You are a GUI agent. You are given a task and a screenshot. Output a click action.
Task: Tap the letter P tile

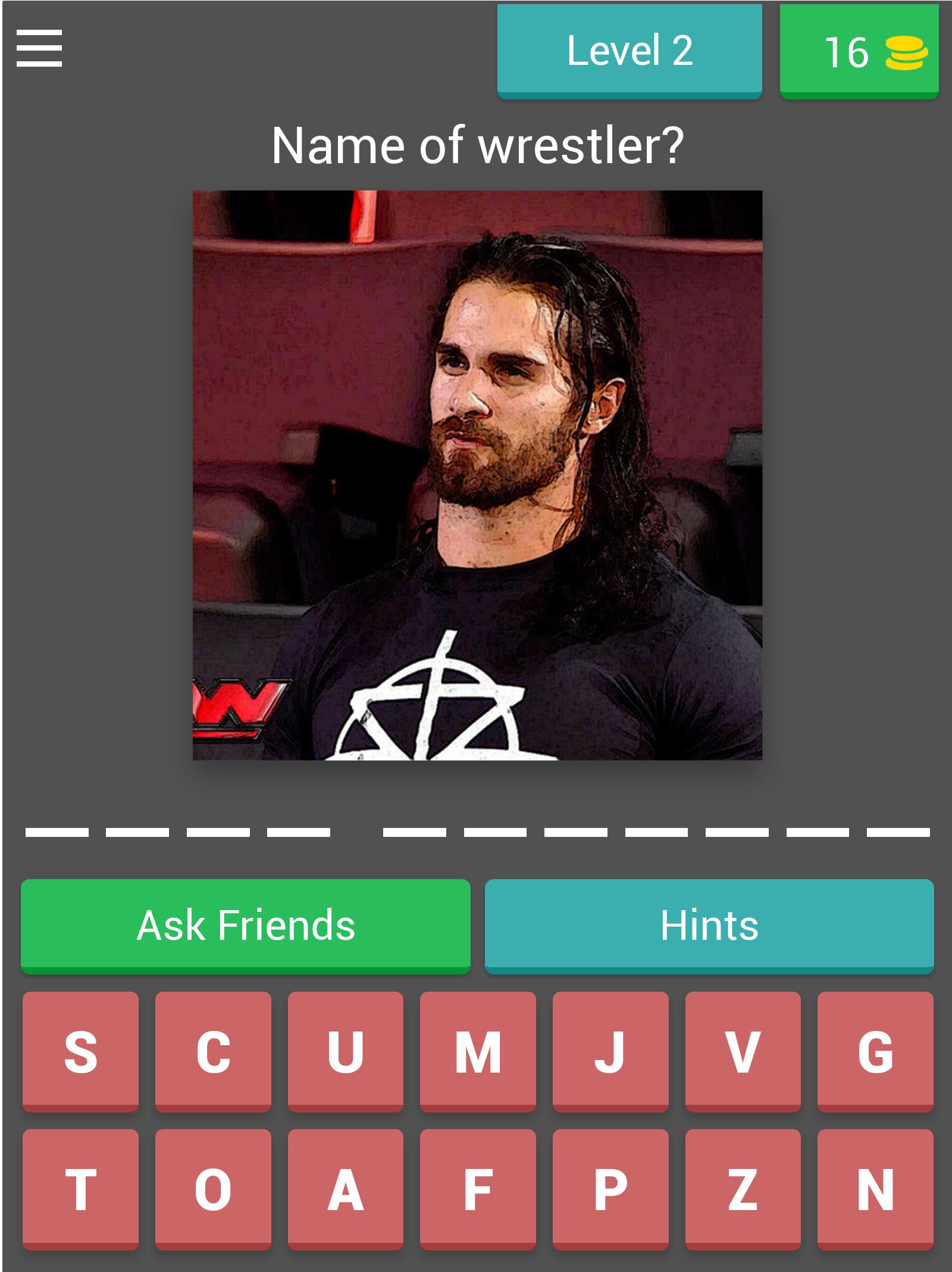coord(610,1190)
